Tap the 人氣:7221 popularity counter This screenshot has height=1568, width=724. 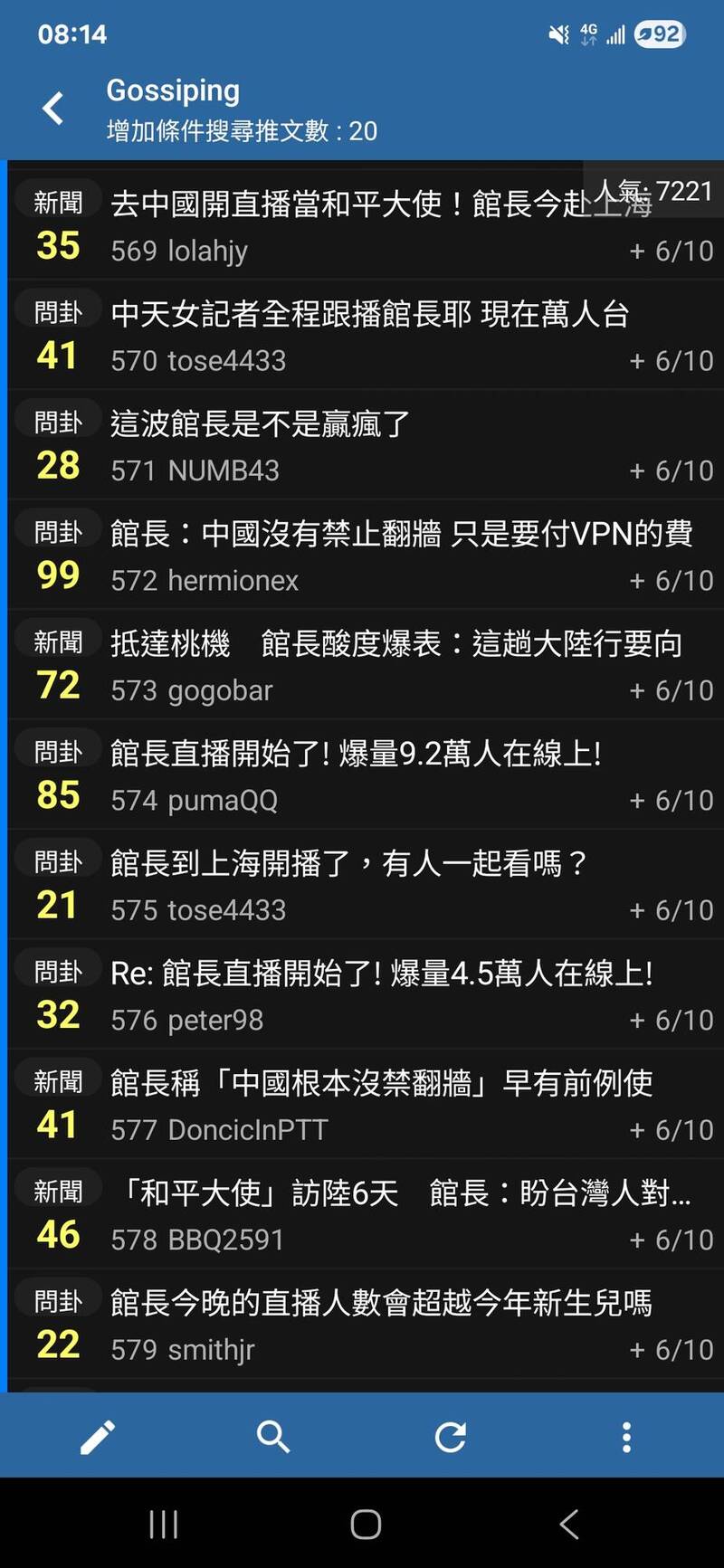(653, 191)
